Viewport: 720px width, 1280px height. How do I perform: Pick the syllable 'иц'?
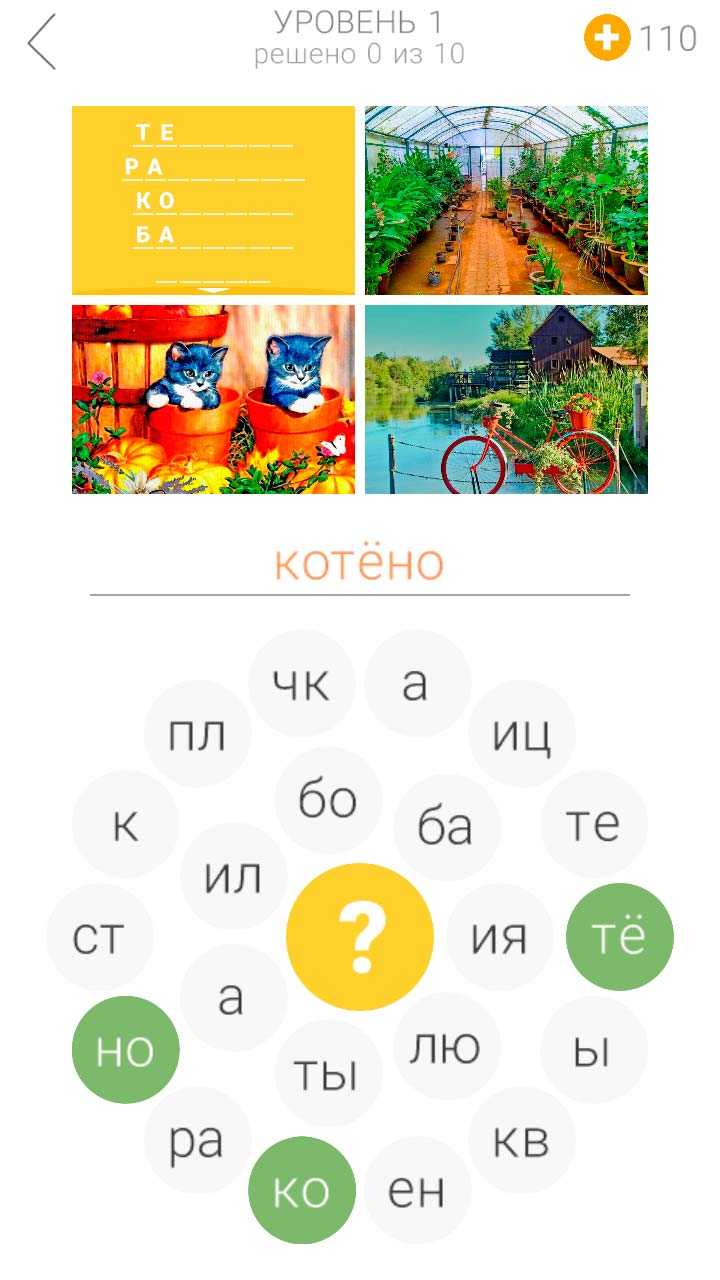(522, 735)
